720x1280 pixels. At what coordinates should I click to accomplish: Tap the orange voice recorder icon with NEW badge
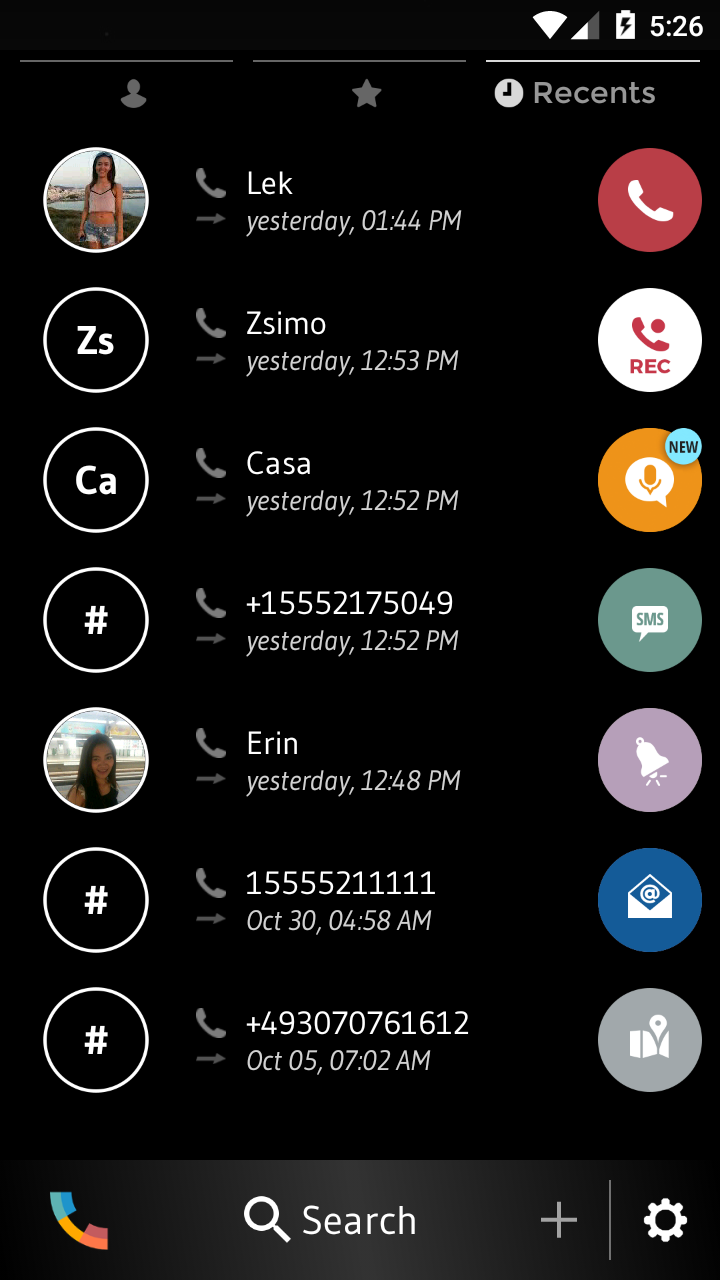tap(649, 479)
